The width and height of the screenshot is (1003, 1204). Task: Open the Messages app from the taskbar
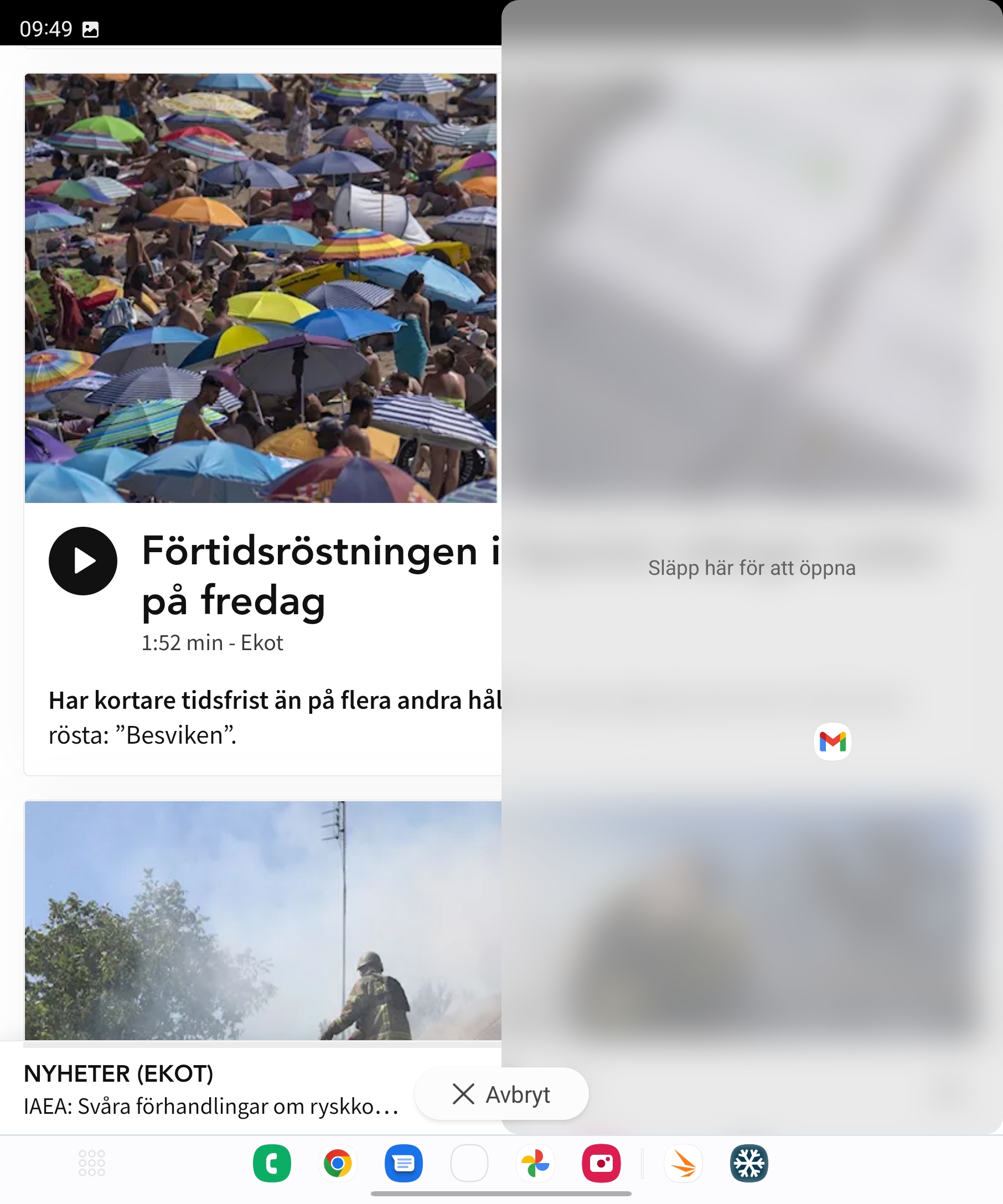404,1163
